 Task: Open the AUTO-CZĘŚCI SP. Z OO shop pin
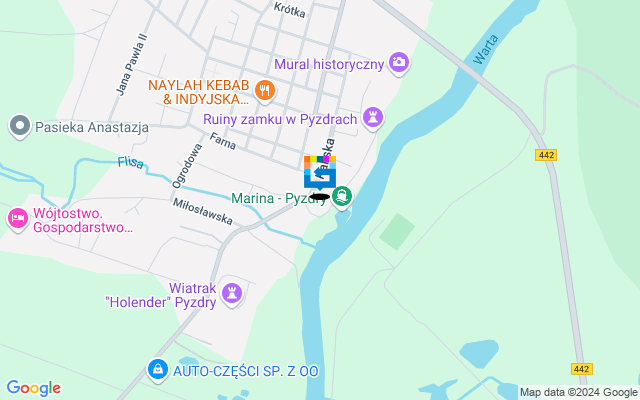pyautogui.click(x=157, y=370)
